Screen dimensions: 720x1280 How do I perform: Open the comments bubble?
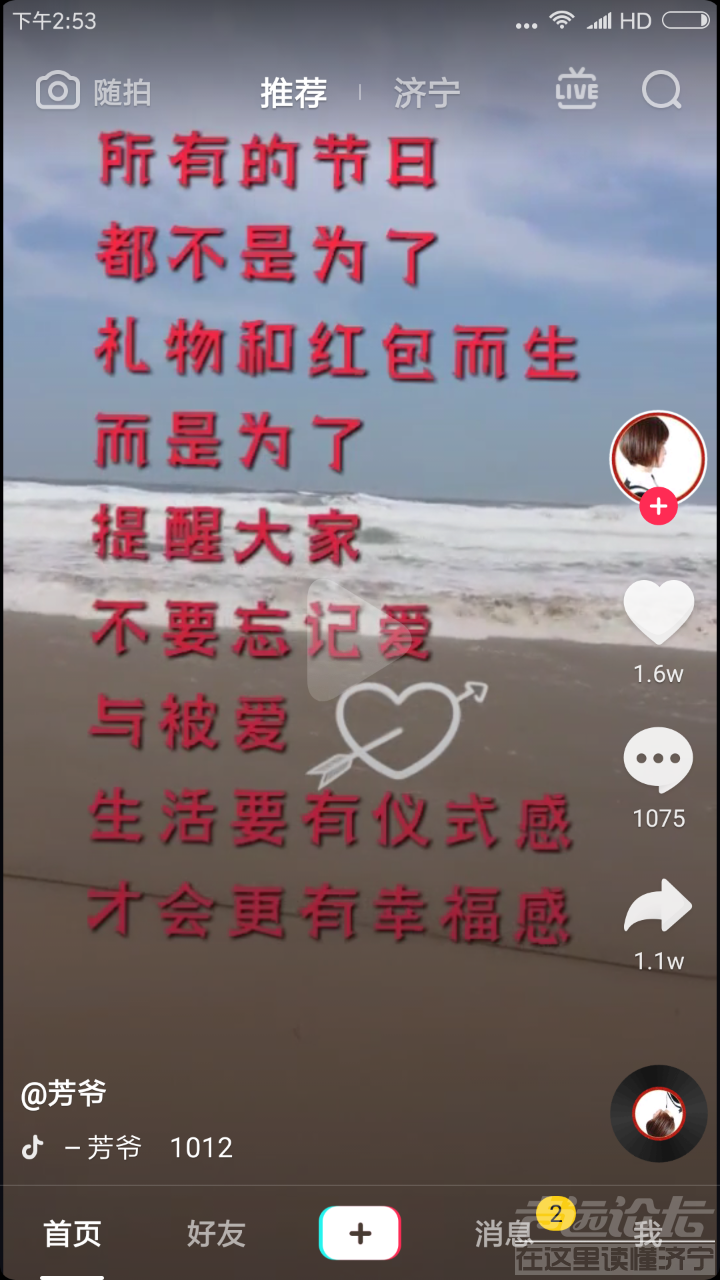point(658,761)
